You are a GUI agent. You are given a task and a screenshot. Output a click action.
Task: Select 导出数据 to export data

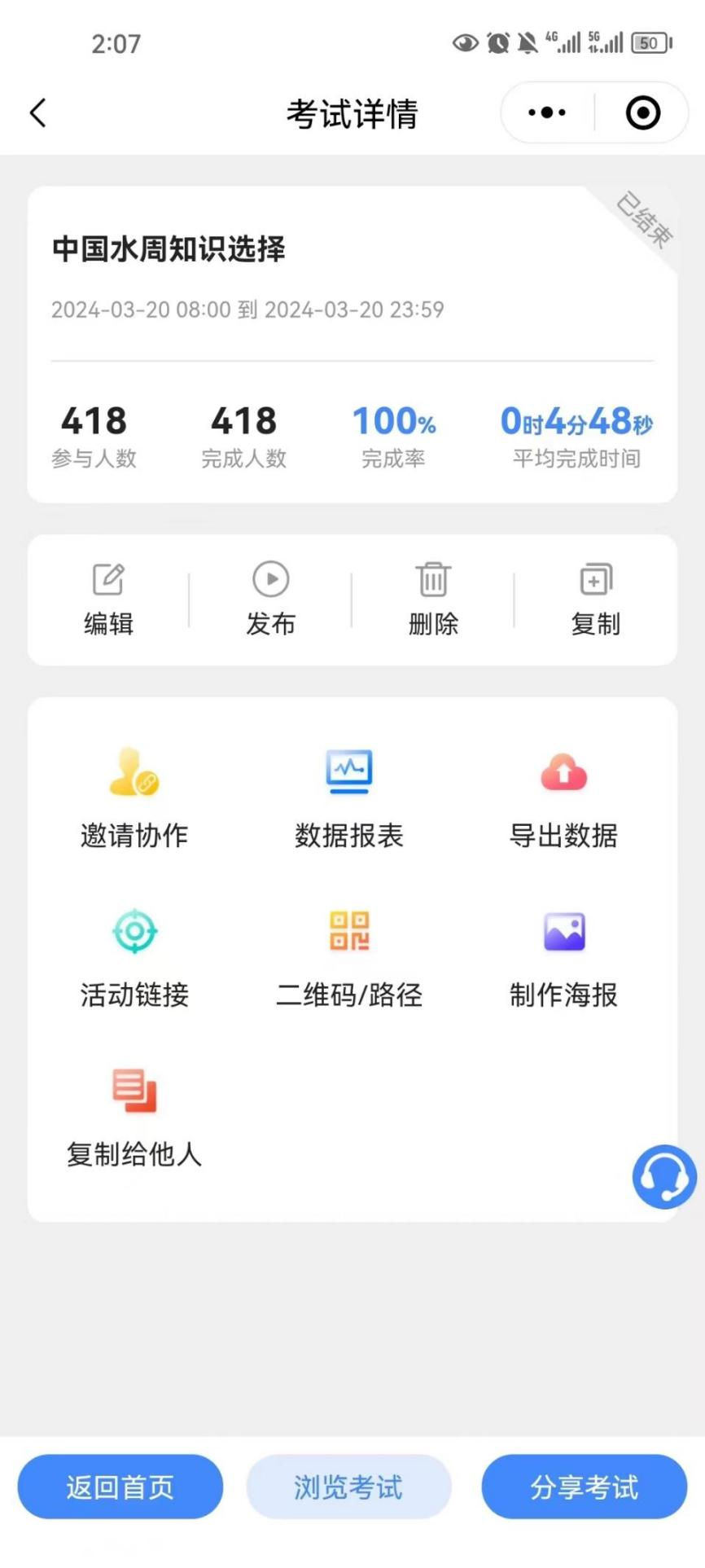click(563, 797)
